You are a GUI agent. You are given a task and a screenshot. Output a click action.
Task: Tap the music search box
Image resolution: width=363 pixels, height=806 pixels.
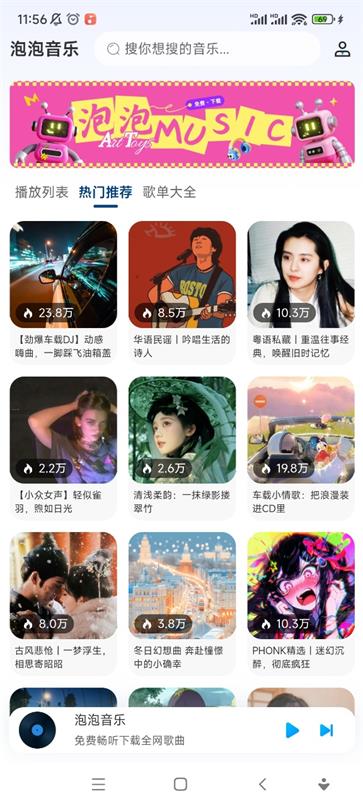207,49
